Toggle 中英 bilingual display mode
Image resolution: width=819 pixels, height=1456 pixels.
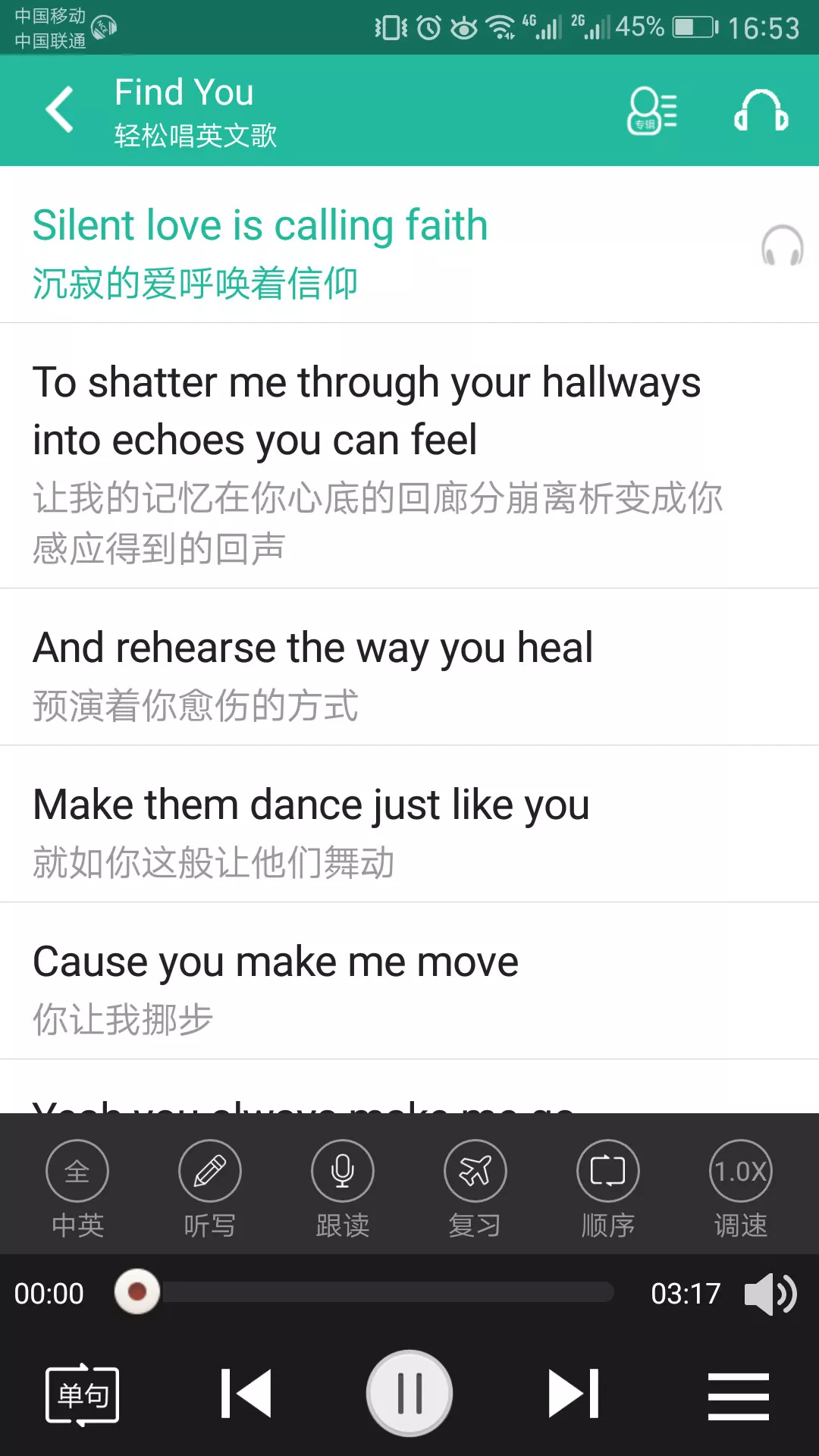[77, 1188]
